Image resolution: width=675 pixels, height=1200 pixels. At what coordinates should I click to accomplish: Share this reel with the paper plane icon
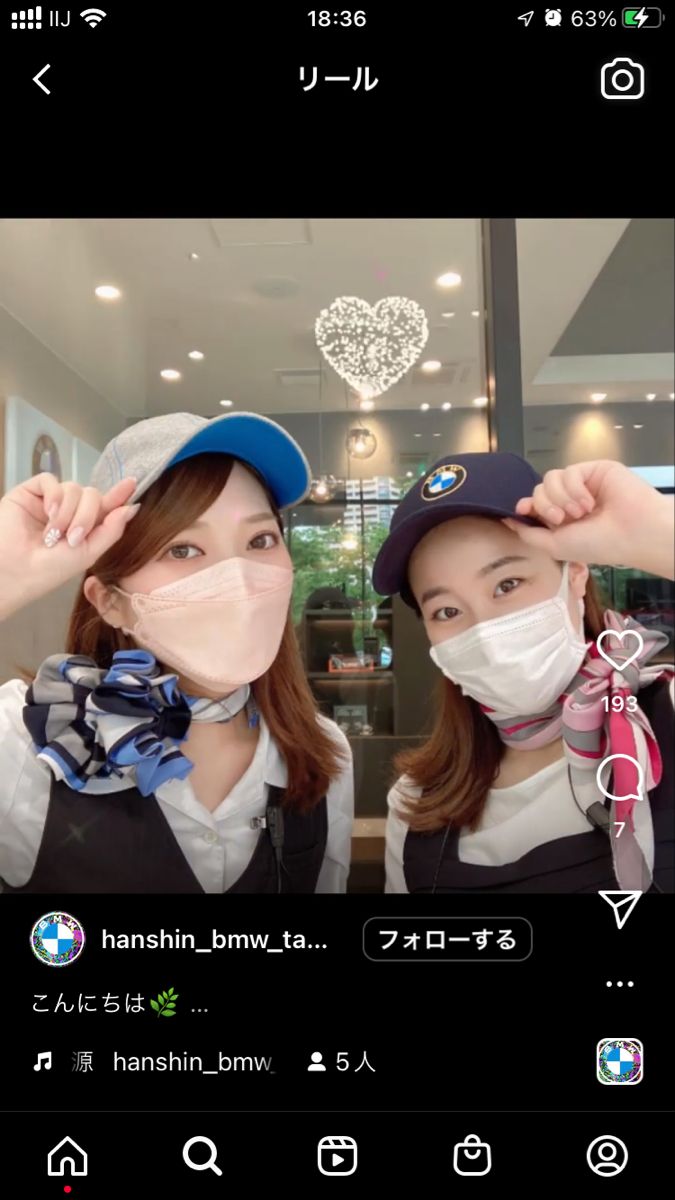(620, 907)
